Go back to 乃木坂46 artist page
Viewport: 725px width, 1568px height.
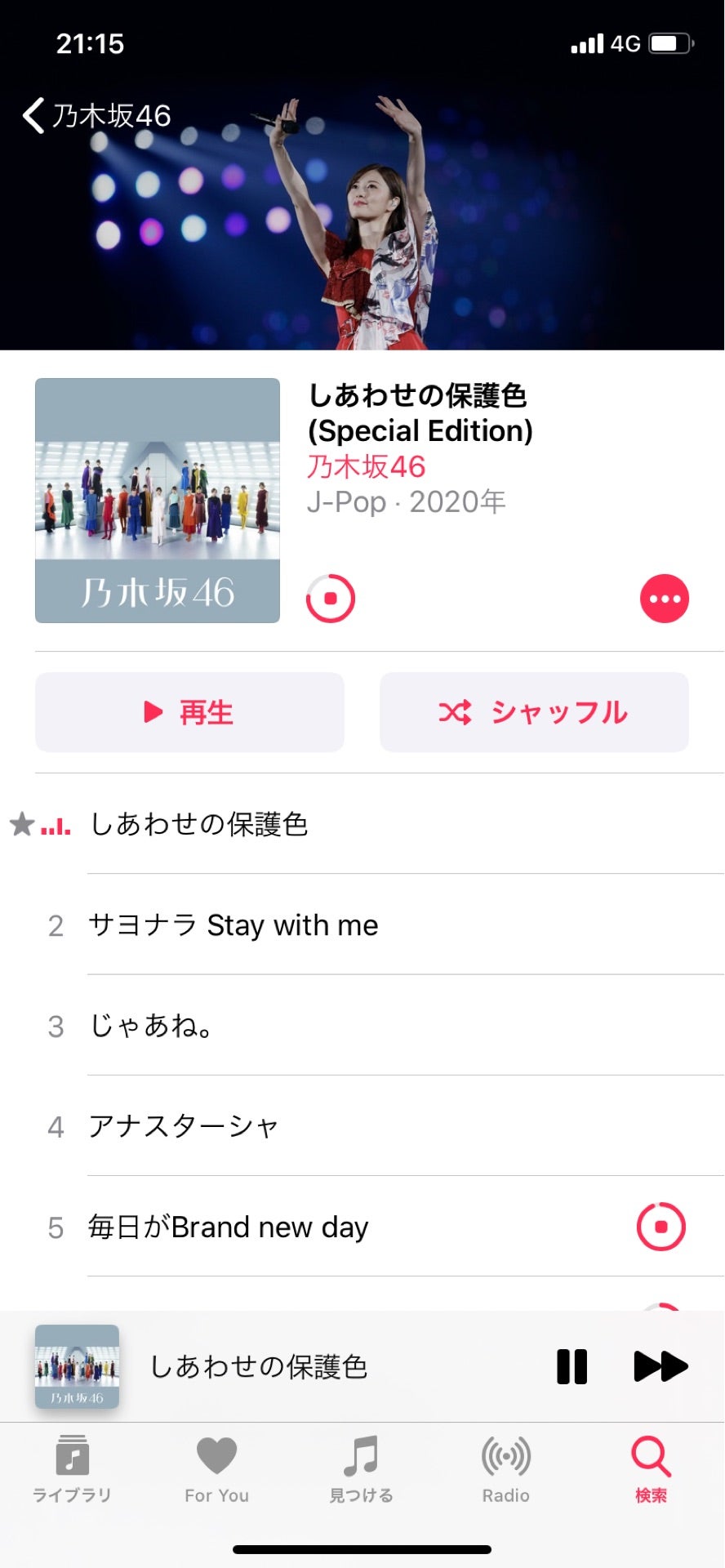96,116
